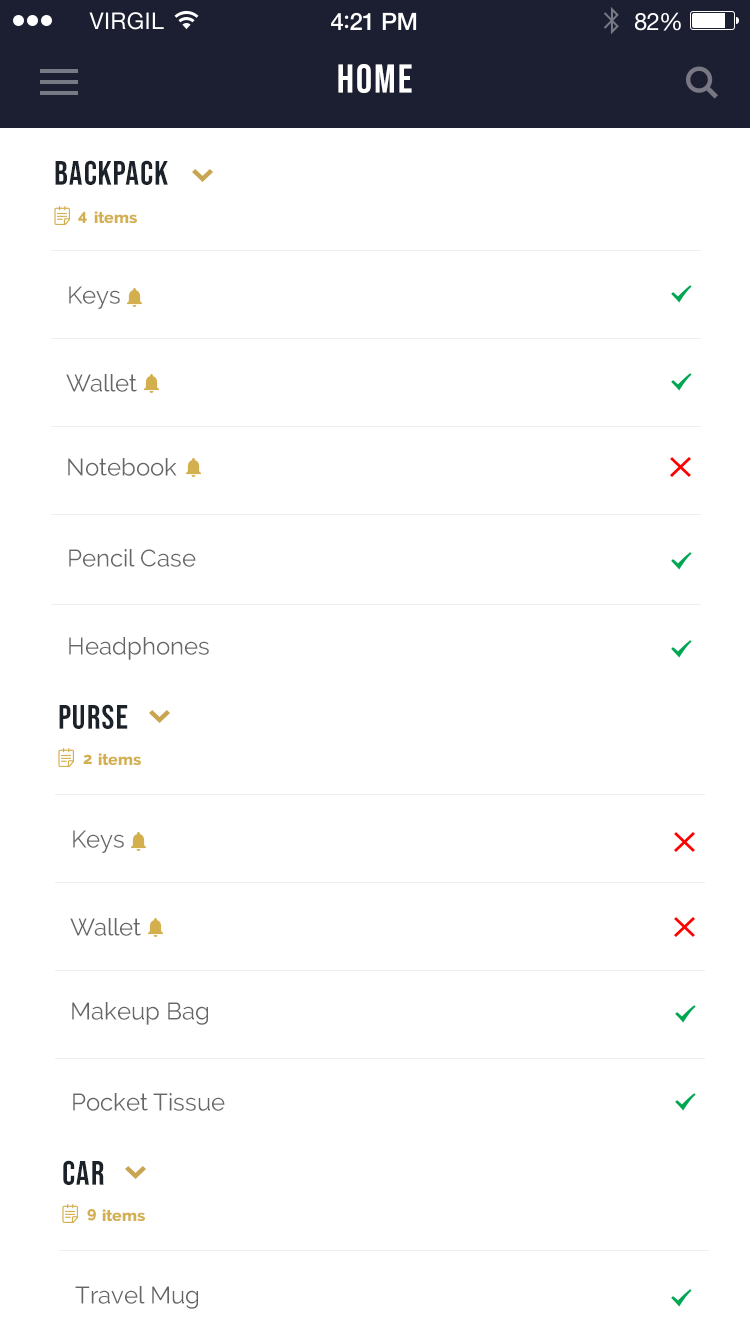Collapse the Backpack section chevron
This screenshot has width=750, height=1334.
point(203,175)
